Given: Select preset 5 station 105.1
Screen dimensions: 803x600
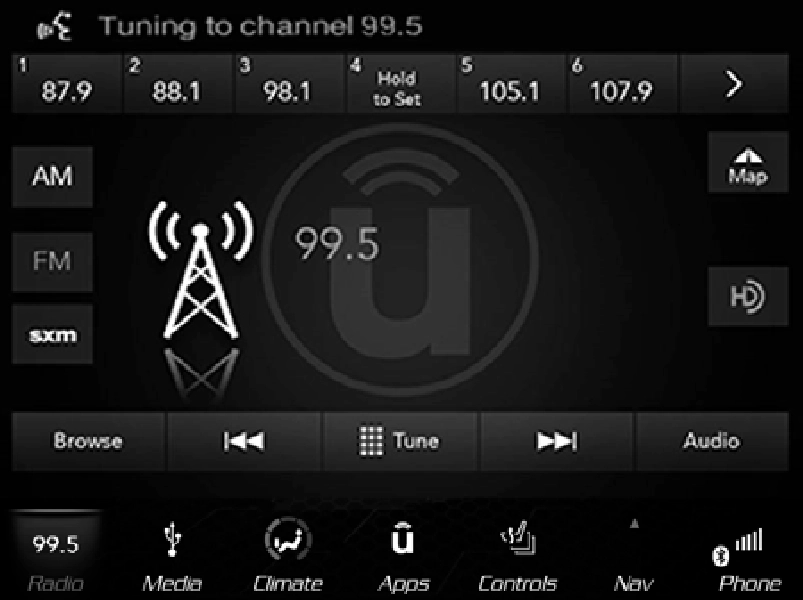Looking at the screenshot, I should coord(510,84).
